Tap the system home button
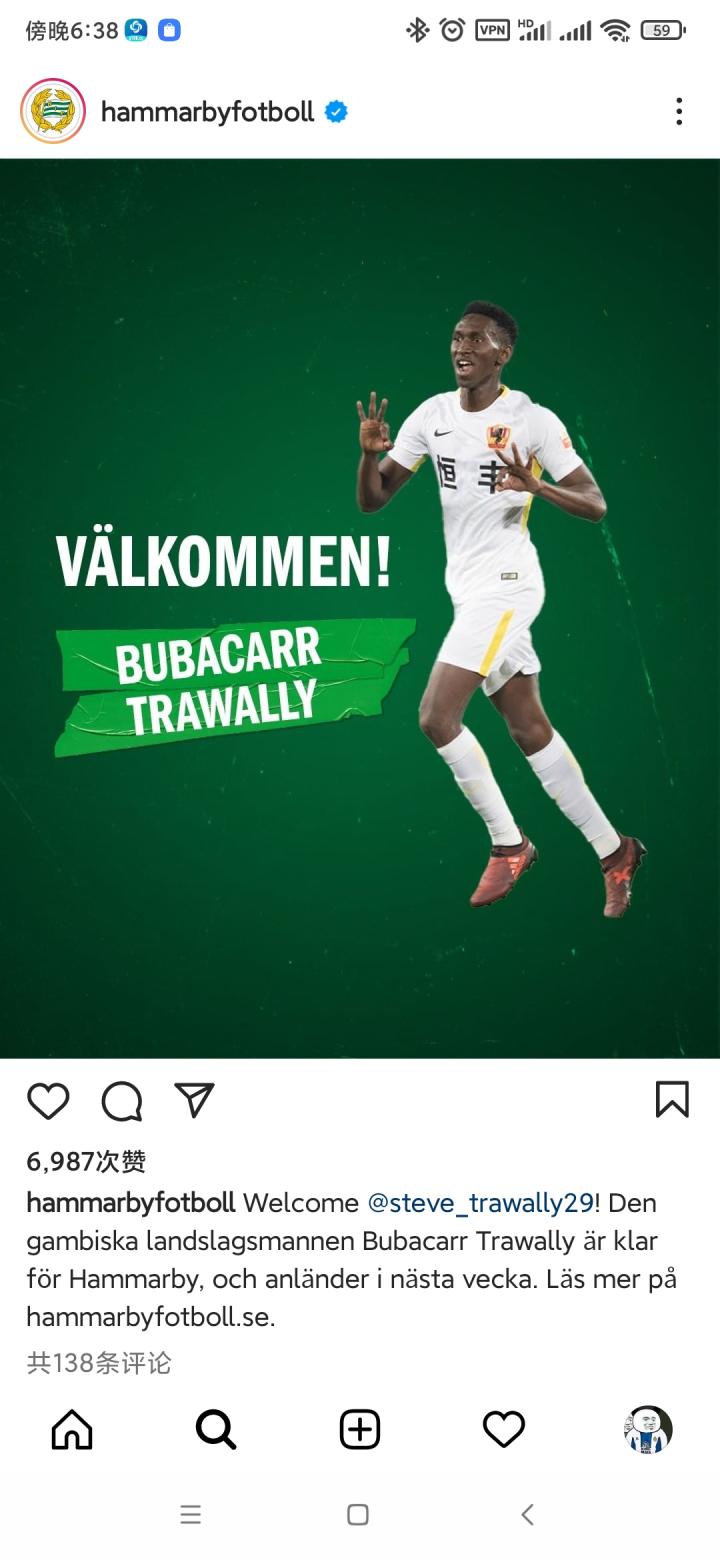 (358, 1514)
